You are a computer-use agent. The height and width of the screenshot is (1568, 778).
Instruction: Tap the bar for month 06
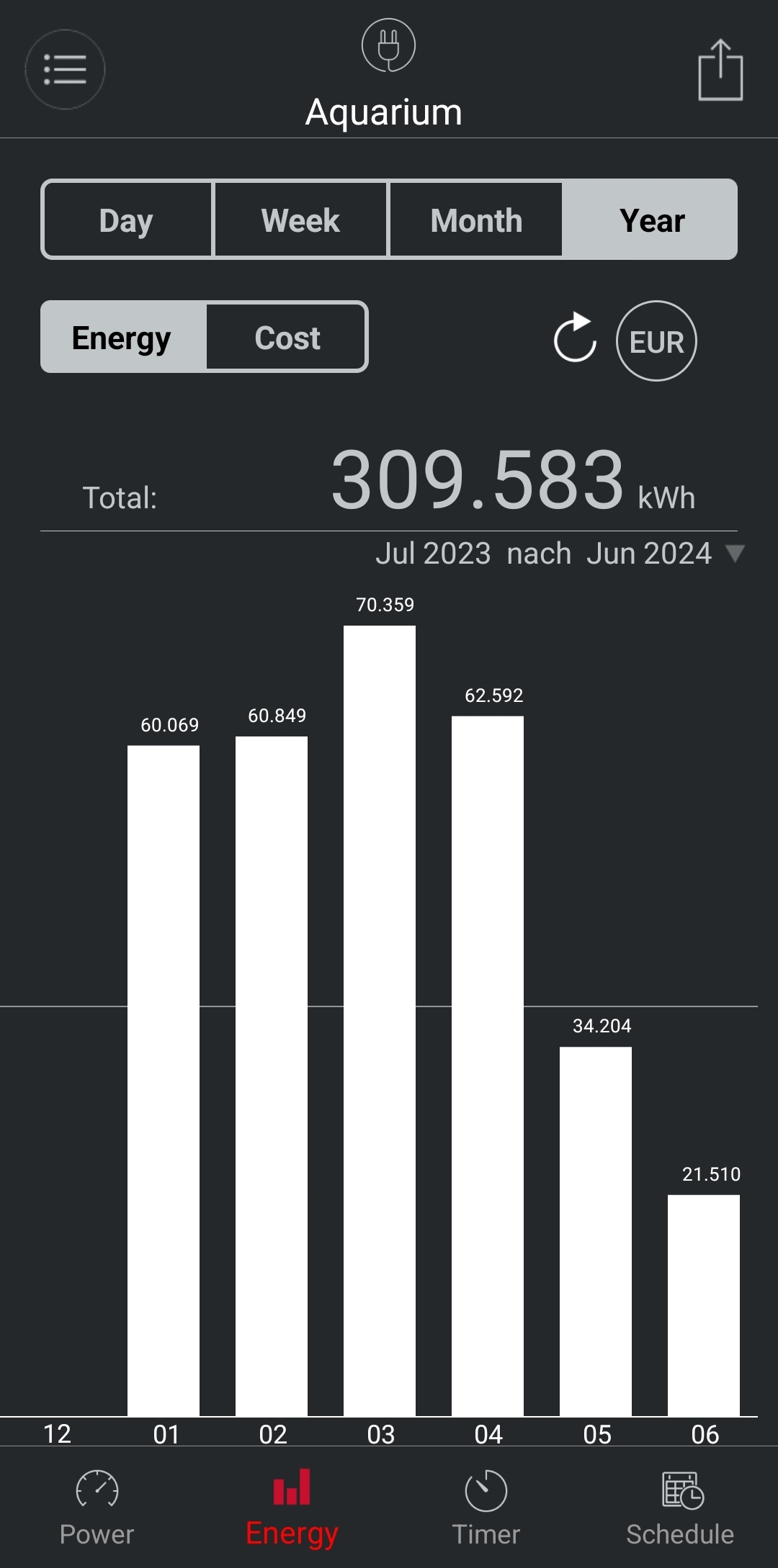703,1296
